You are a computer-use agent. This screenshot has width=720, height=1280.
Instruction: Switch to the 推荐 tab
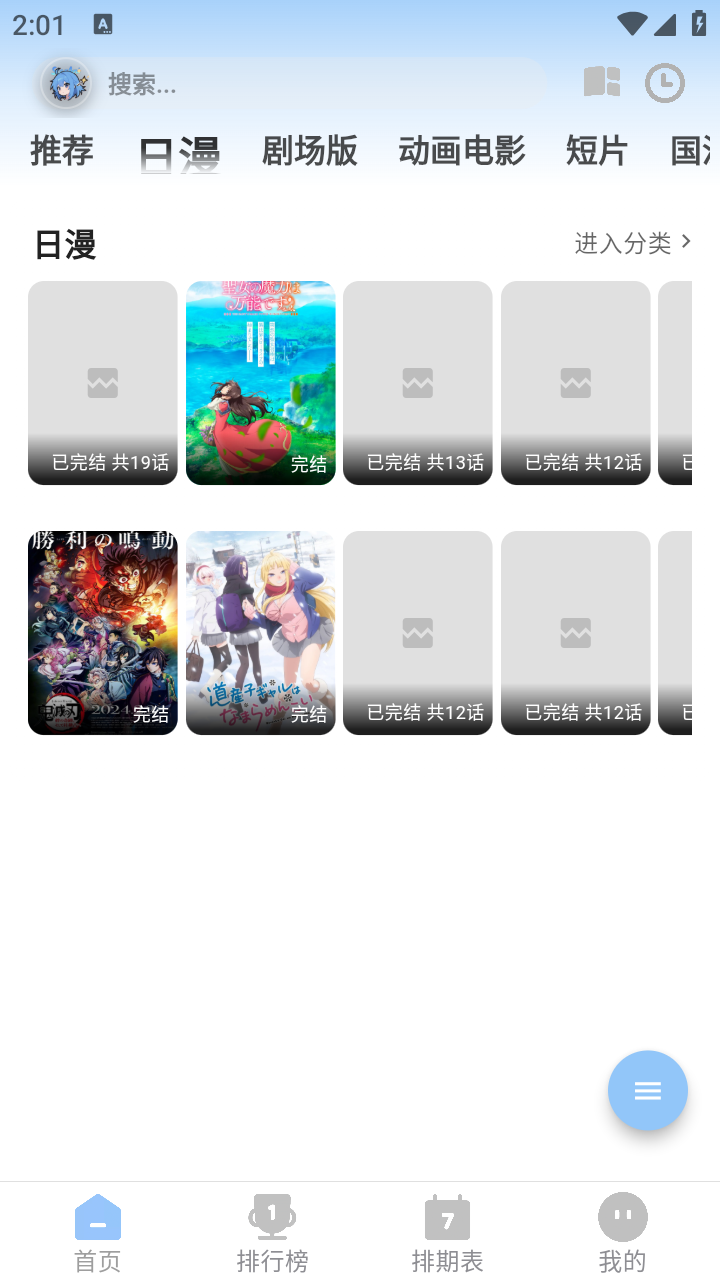tap(62, 151)
